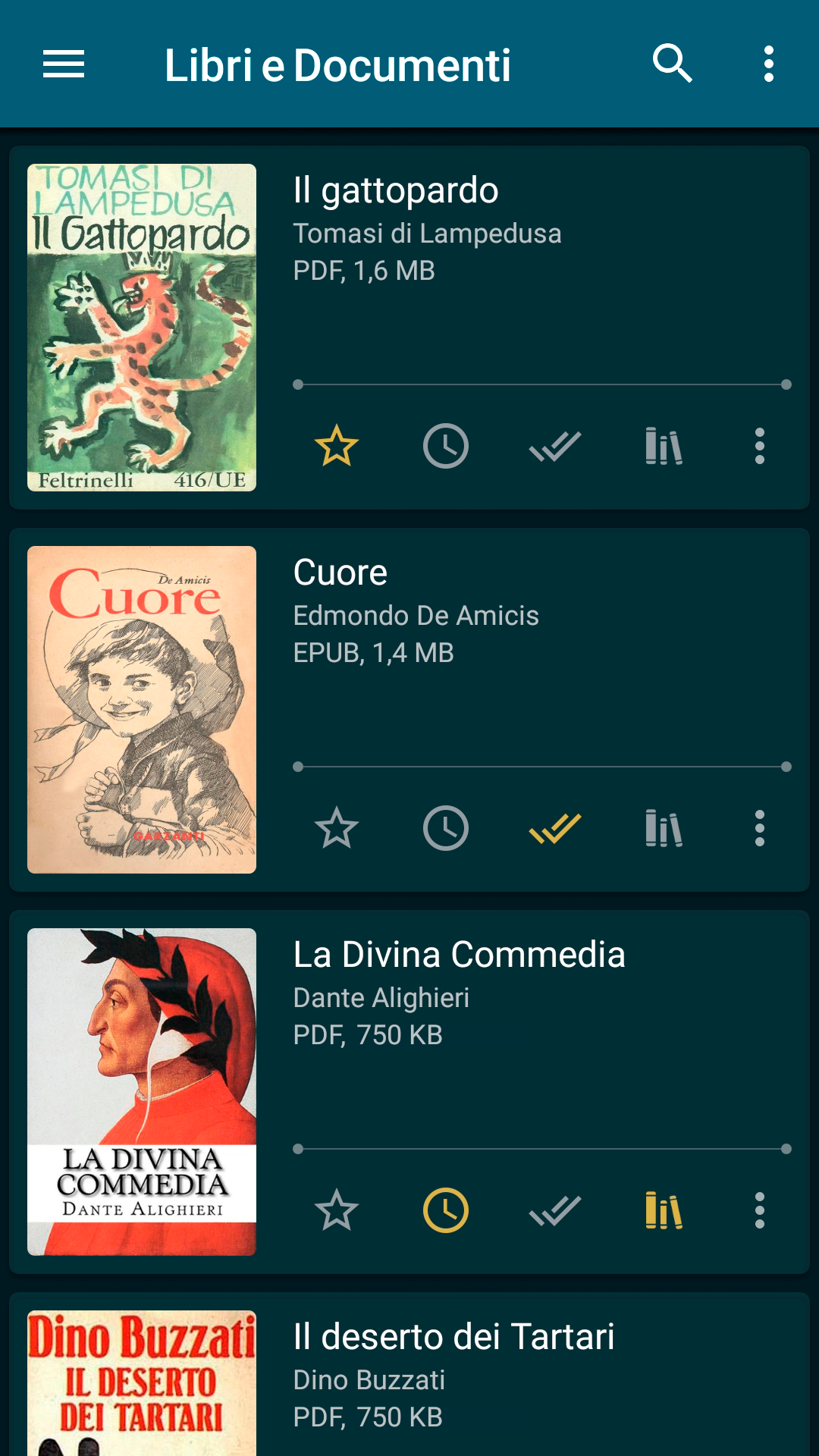Select the Libri e Documenti title

pyautogui.click(x=338, y=64)
